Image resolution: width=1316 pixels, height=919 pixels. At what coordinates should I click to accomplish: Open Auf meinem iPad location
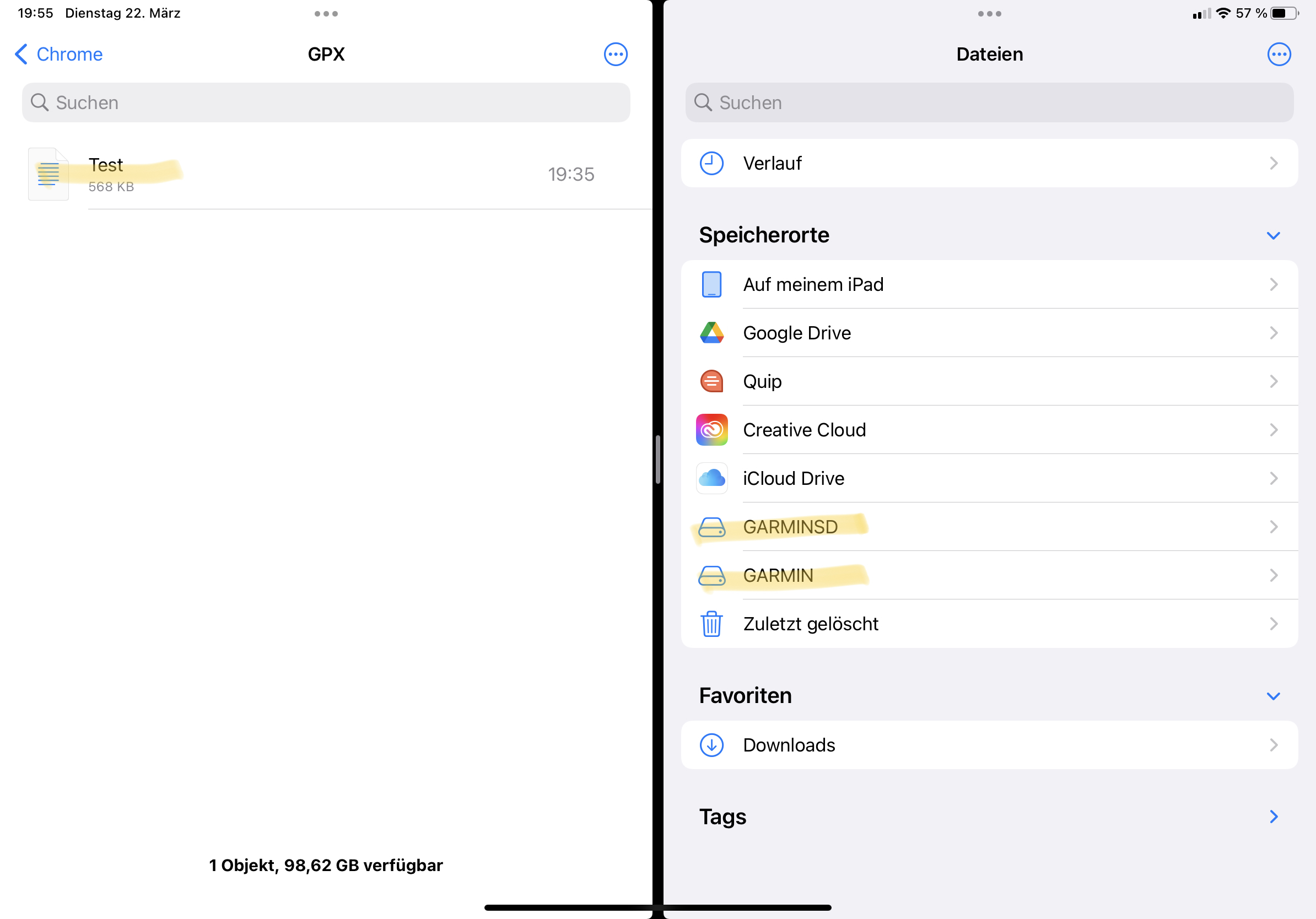[989, 285]
